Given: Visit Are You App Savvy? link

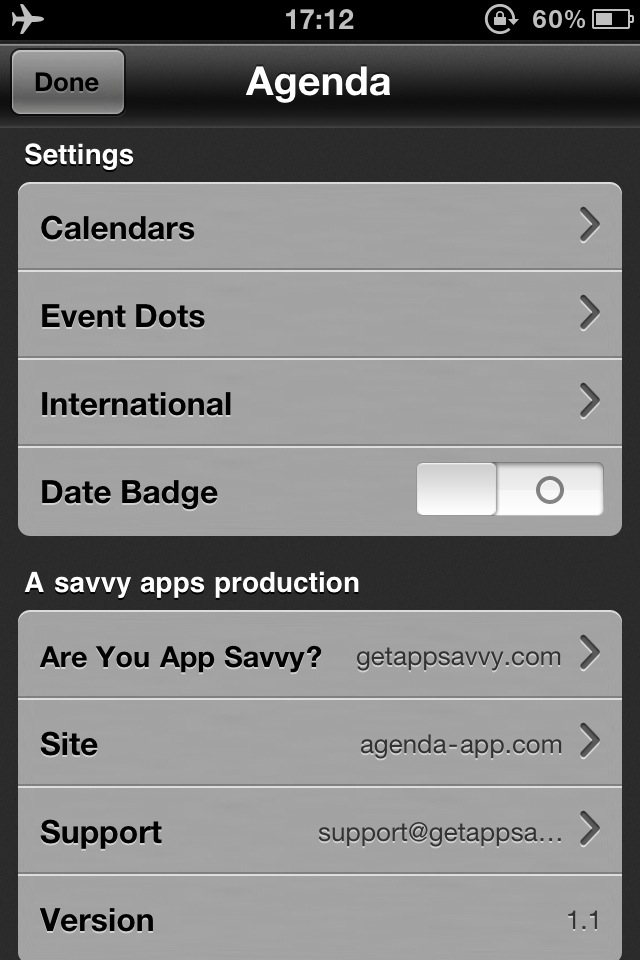Looking at the screenshot, I should (x=320, y=656).
